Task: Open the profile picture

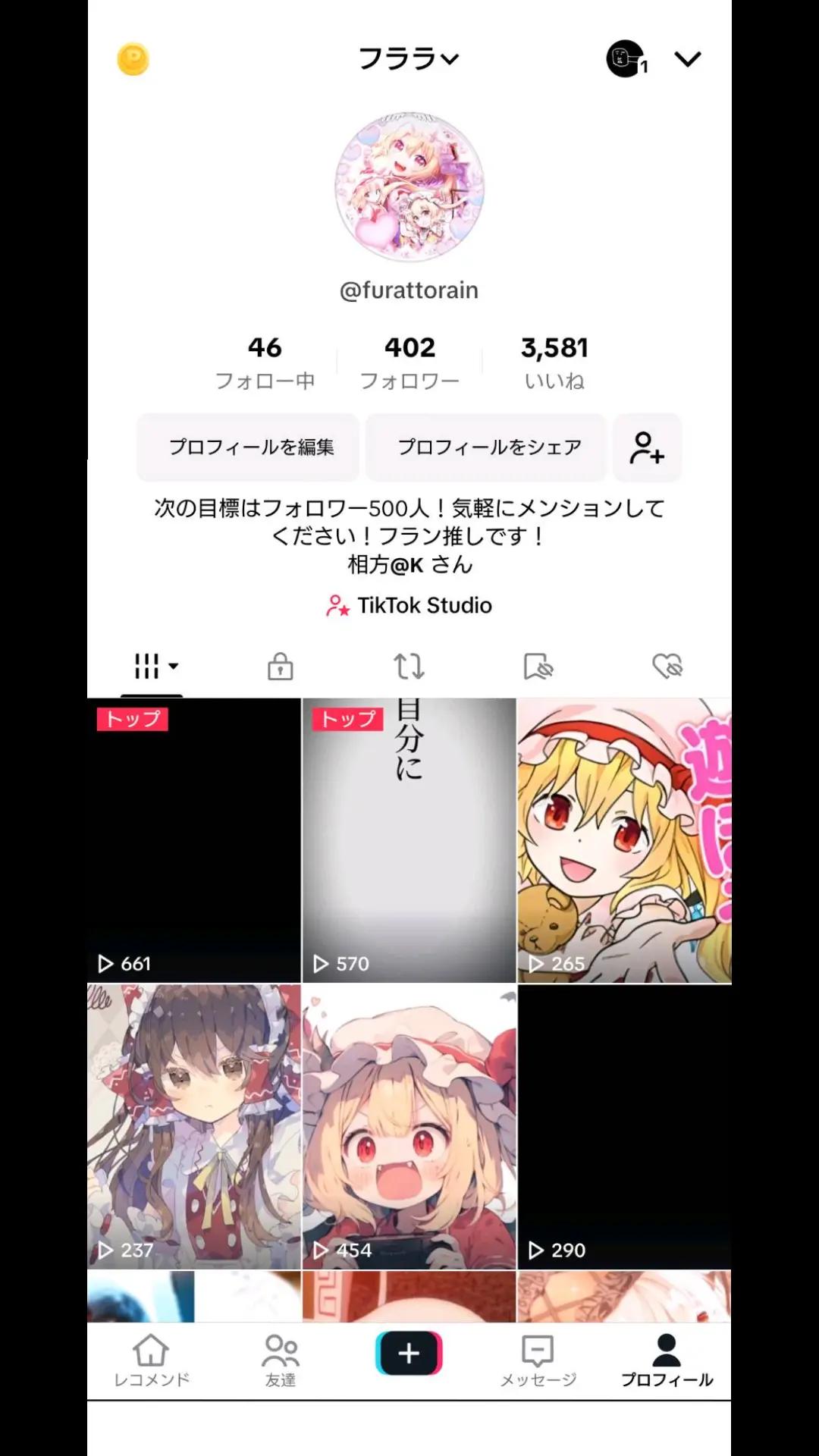Action: (x=409, y=187)
